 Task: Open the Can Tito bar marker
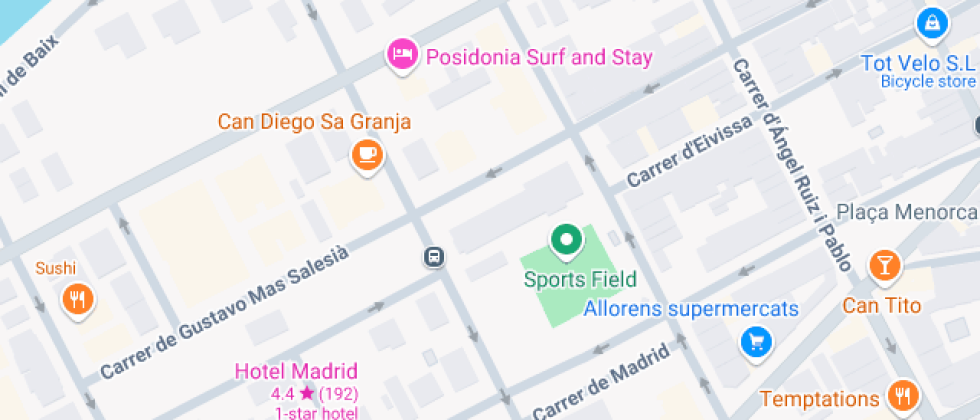coord(884,266)
